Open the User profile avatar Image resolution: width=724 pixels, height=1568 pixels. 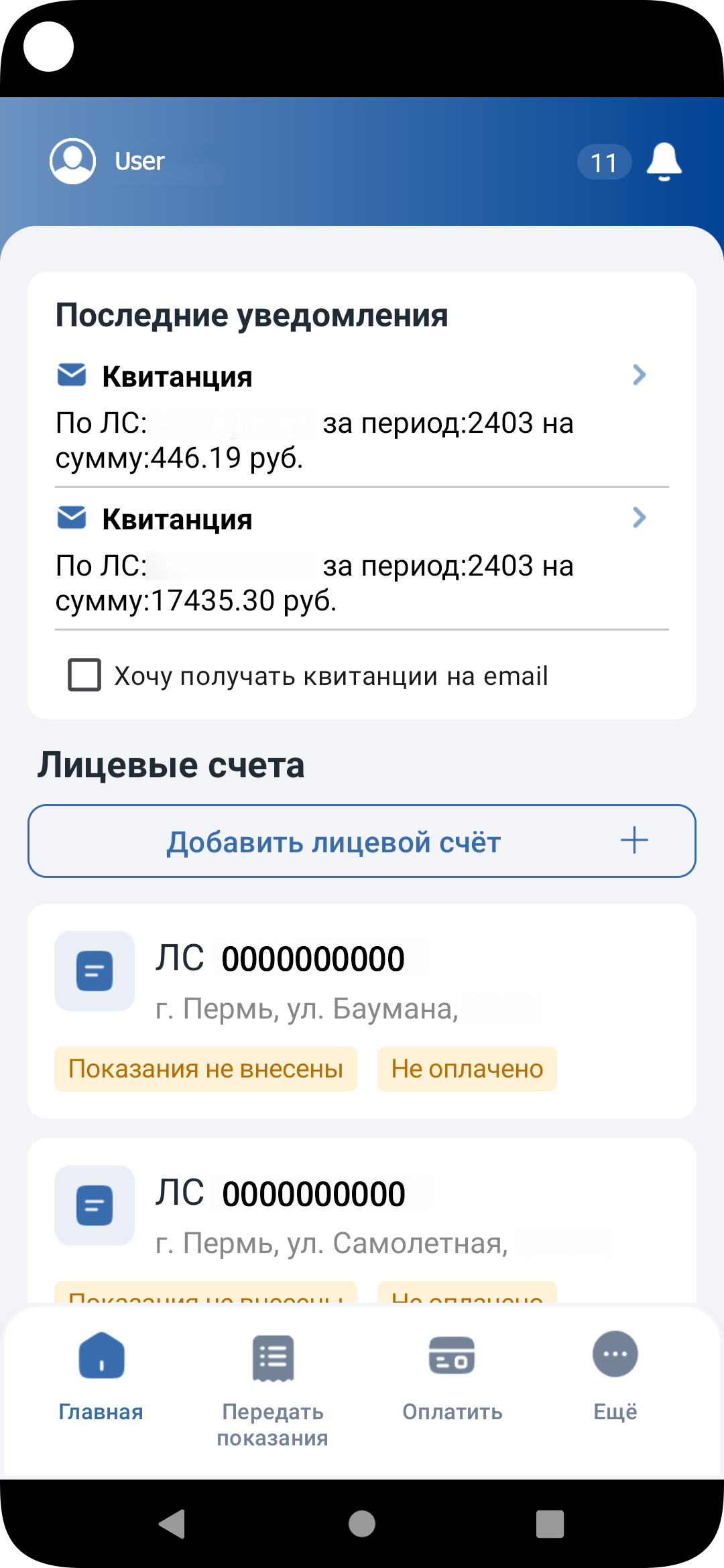[x=72, y=161]
